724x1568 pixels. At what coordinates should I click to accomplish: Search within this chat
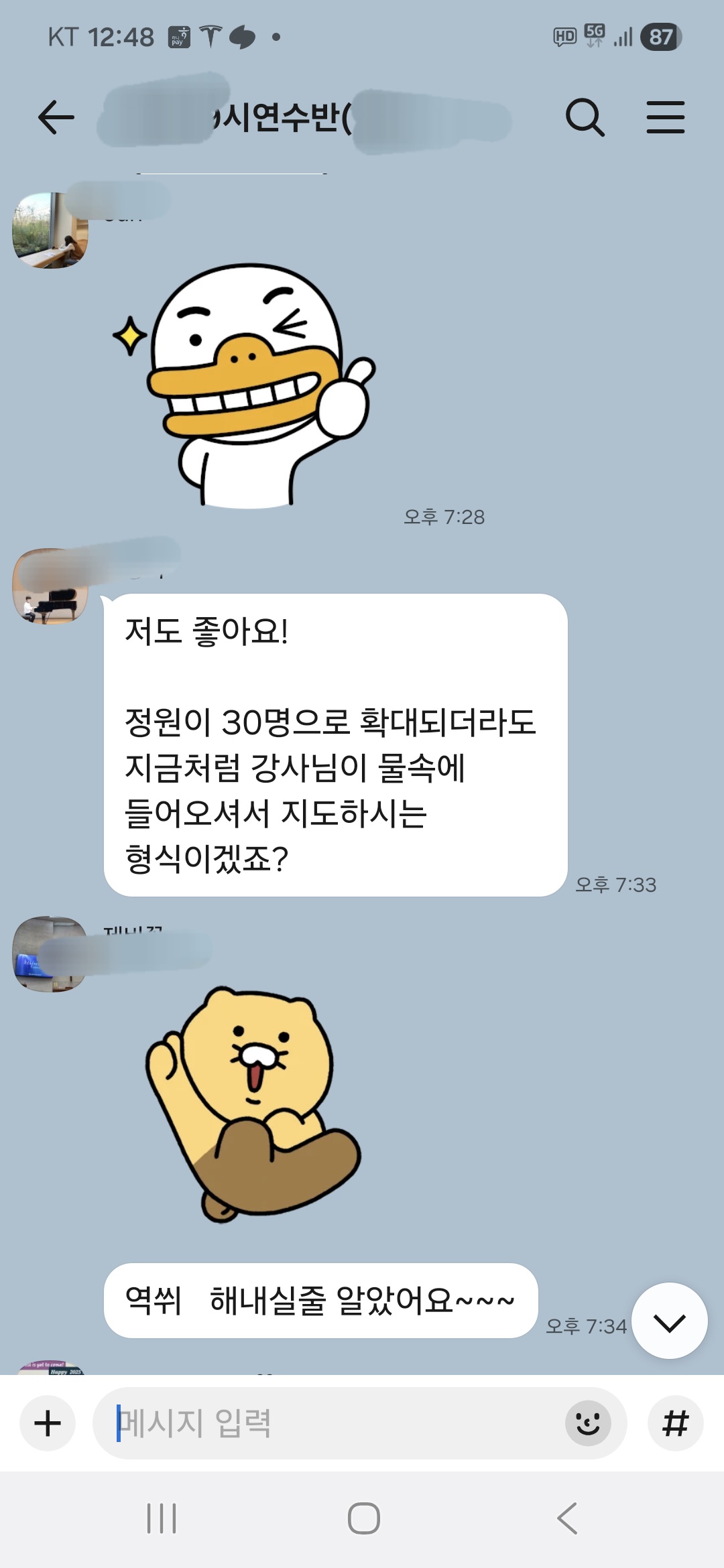(585, 118)
